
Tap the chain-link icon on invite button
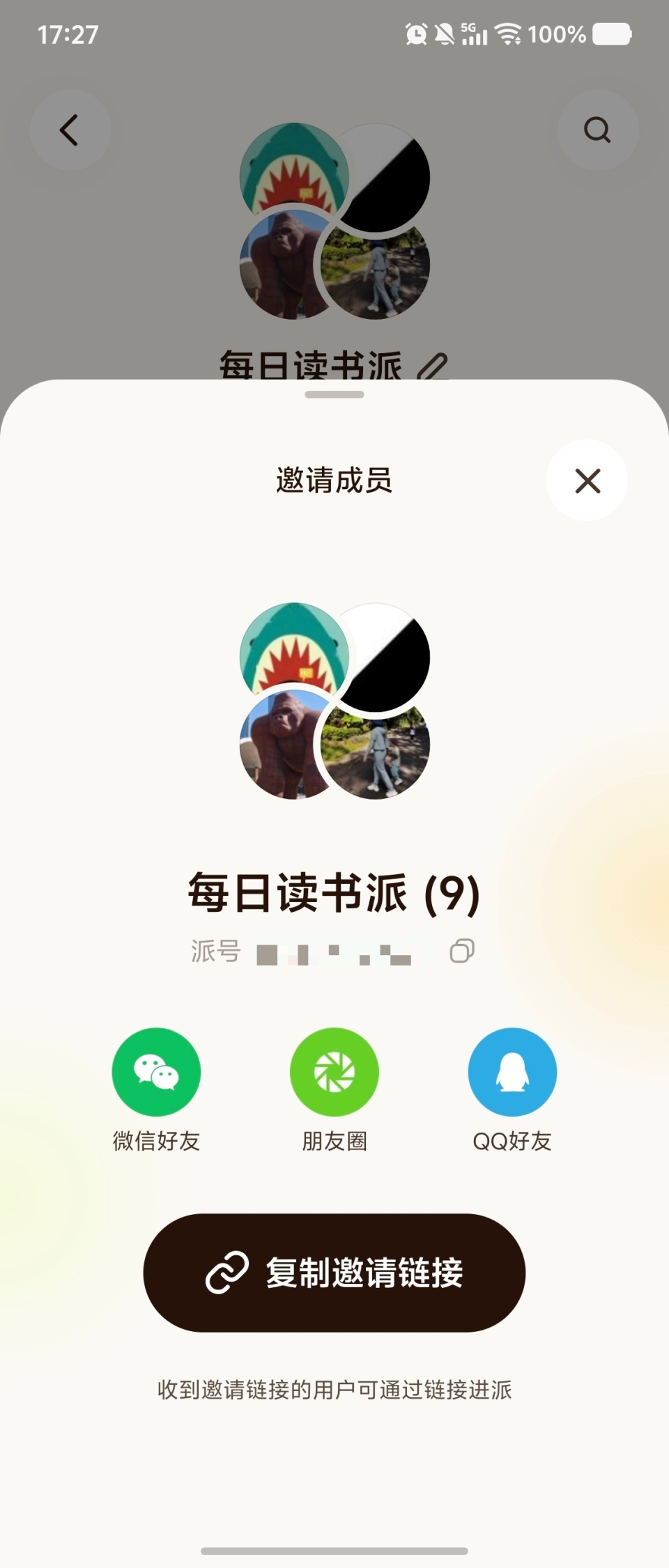point(225,1272)
